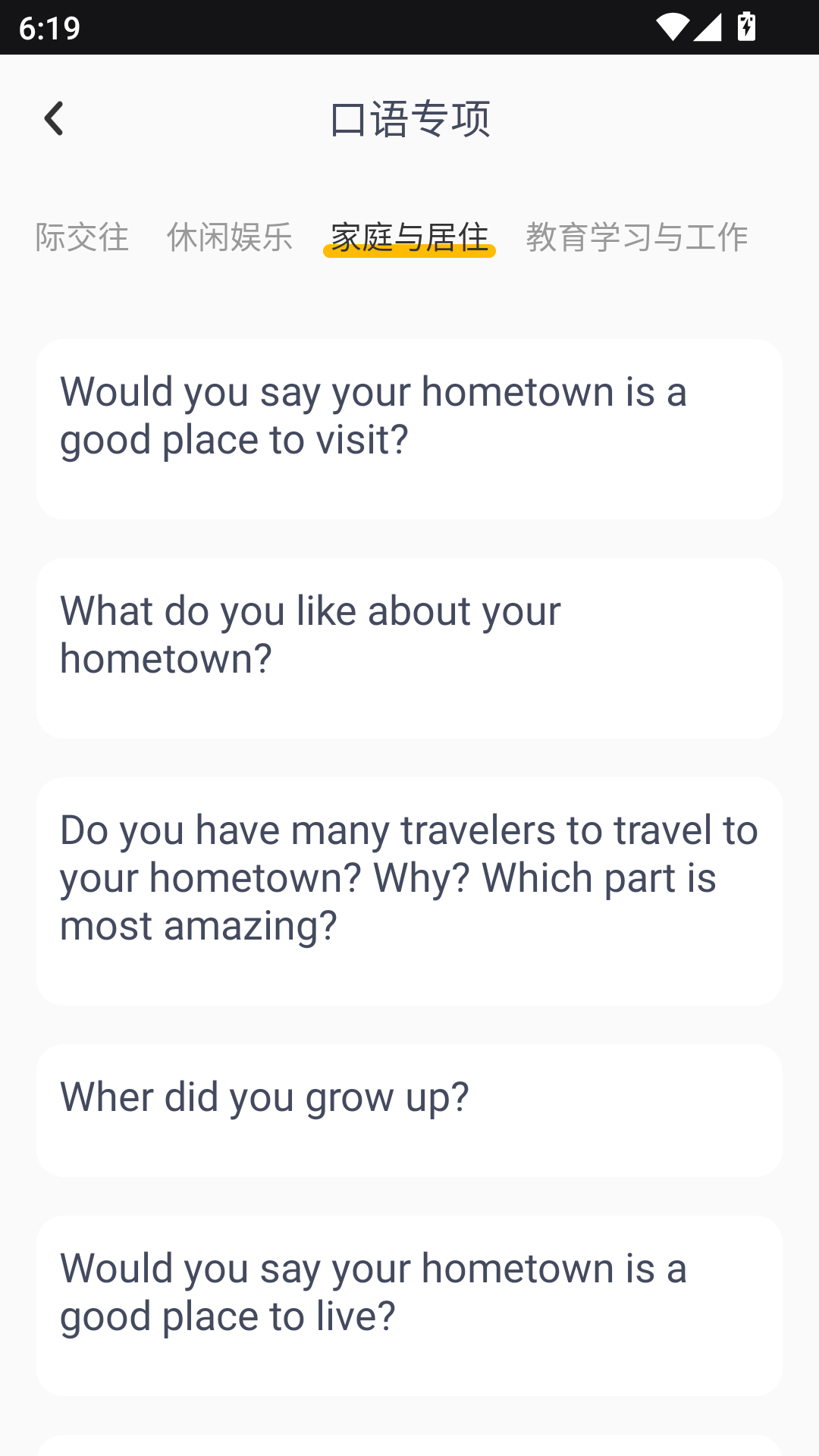Open 'good place to live' hometown question
The width and height of the screenshot is (819, 1456).
[409, 1305]
